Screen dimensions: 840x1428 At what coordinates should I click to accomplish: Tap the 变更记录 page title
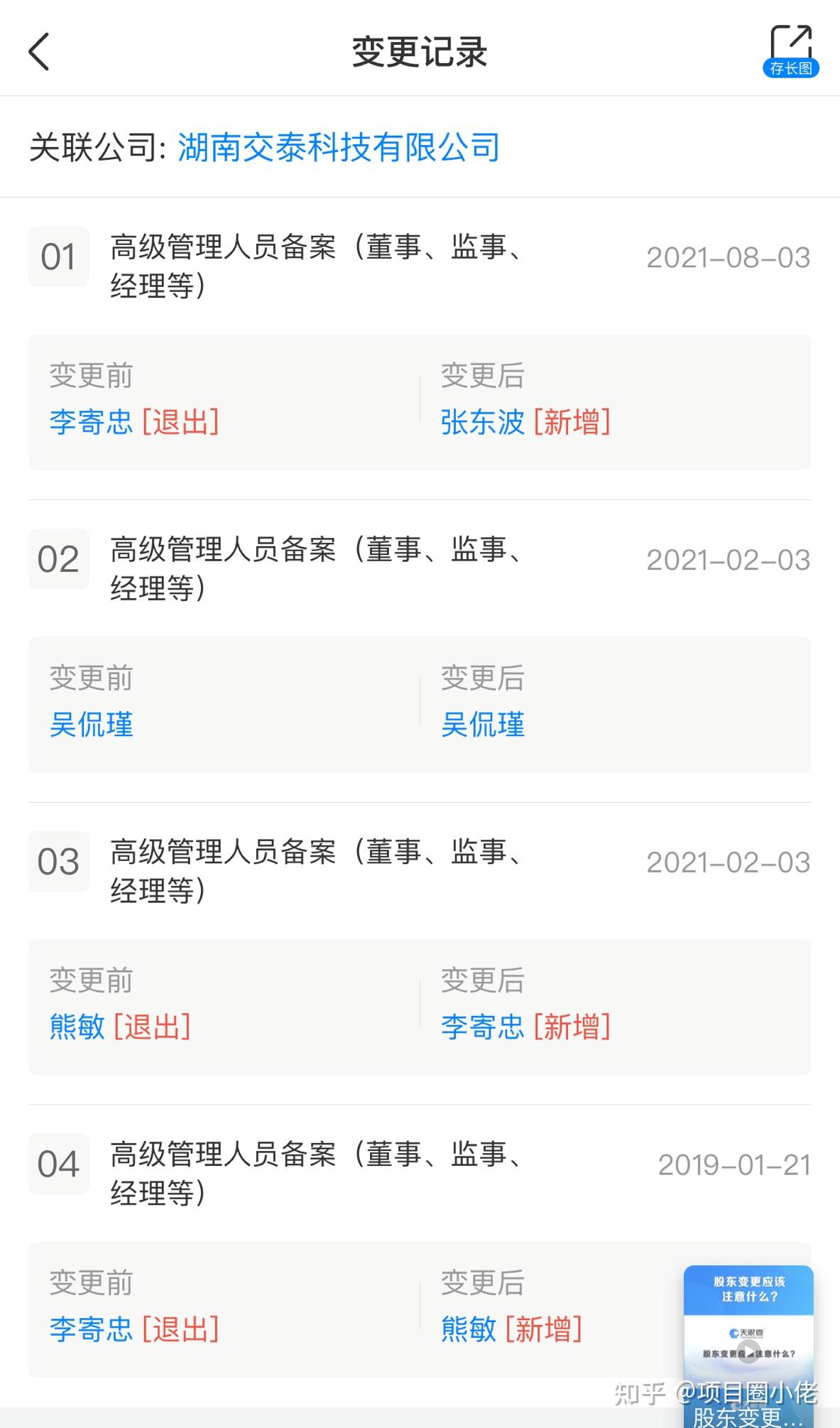click(420, 52)
